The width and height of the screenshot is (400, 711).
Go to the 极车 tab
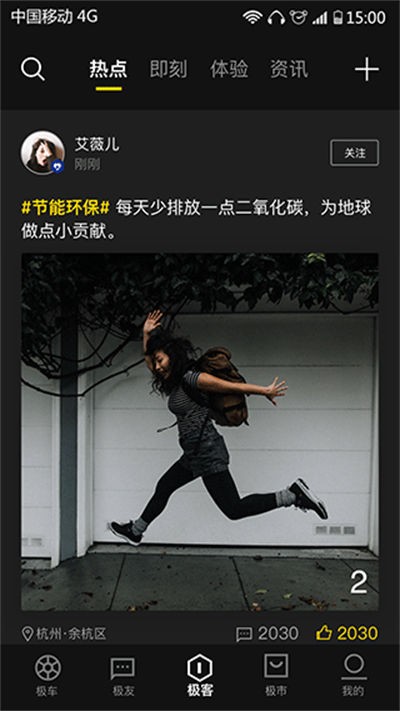tap(48, 677)
